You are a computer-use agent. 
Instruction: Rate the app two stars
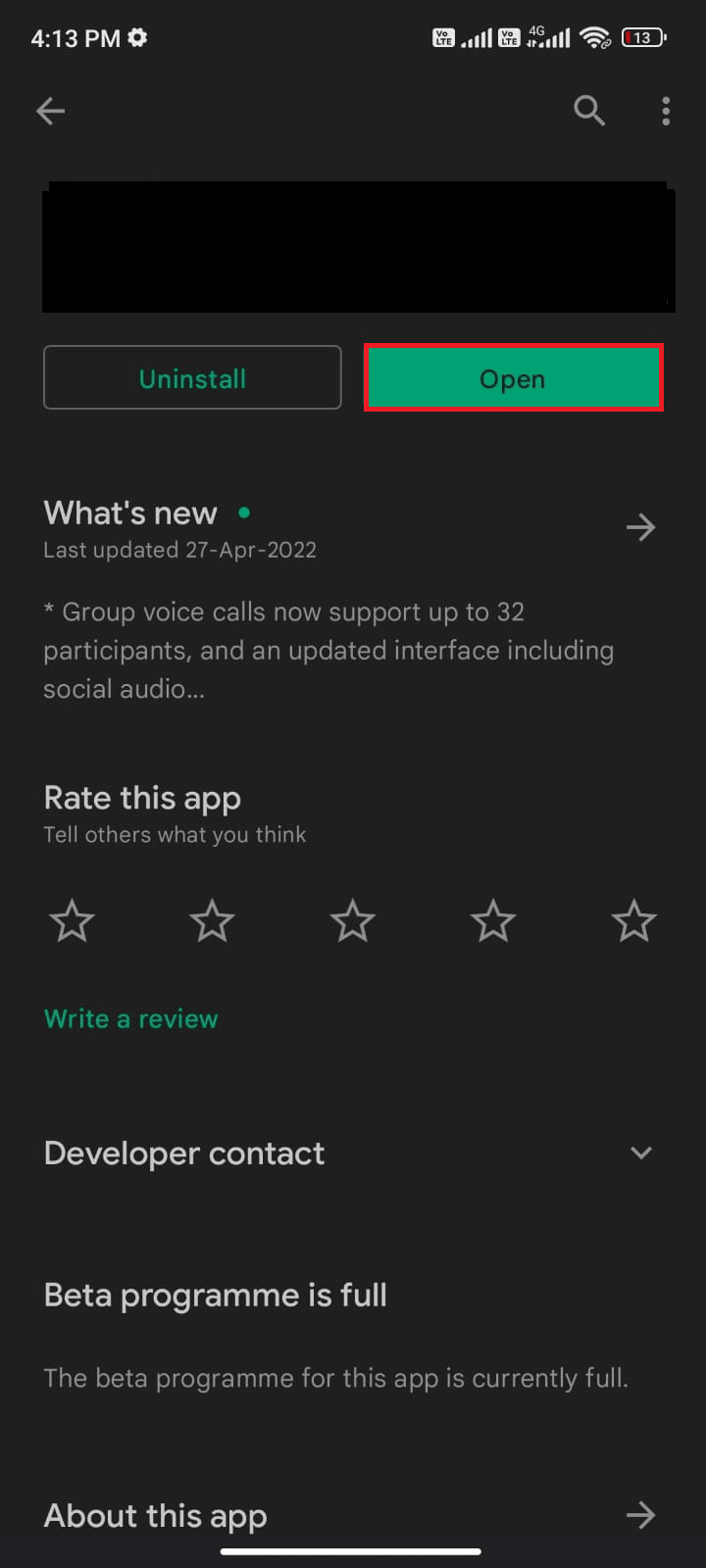pos(212,921)
